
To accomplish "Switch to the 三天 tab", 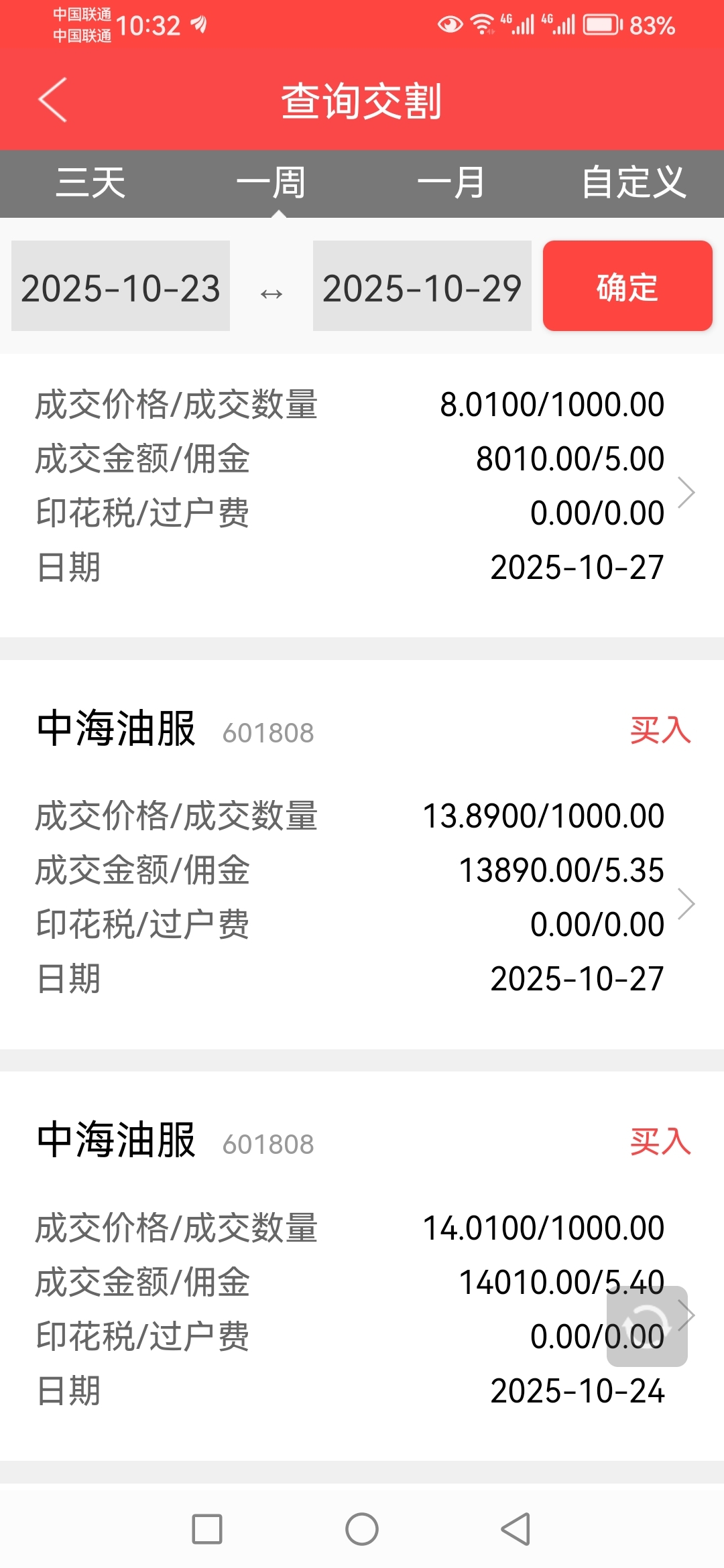I will (x=90, y=183).
